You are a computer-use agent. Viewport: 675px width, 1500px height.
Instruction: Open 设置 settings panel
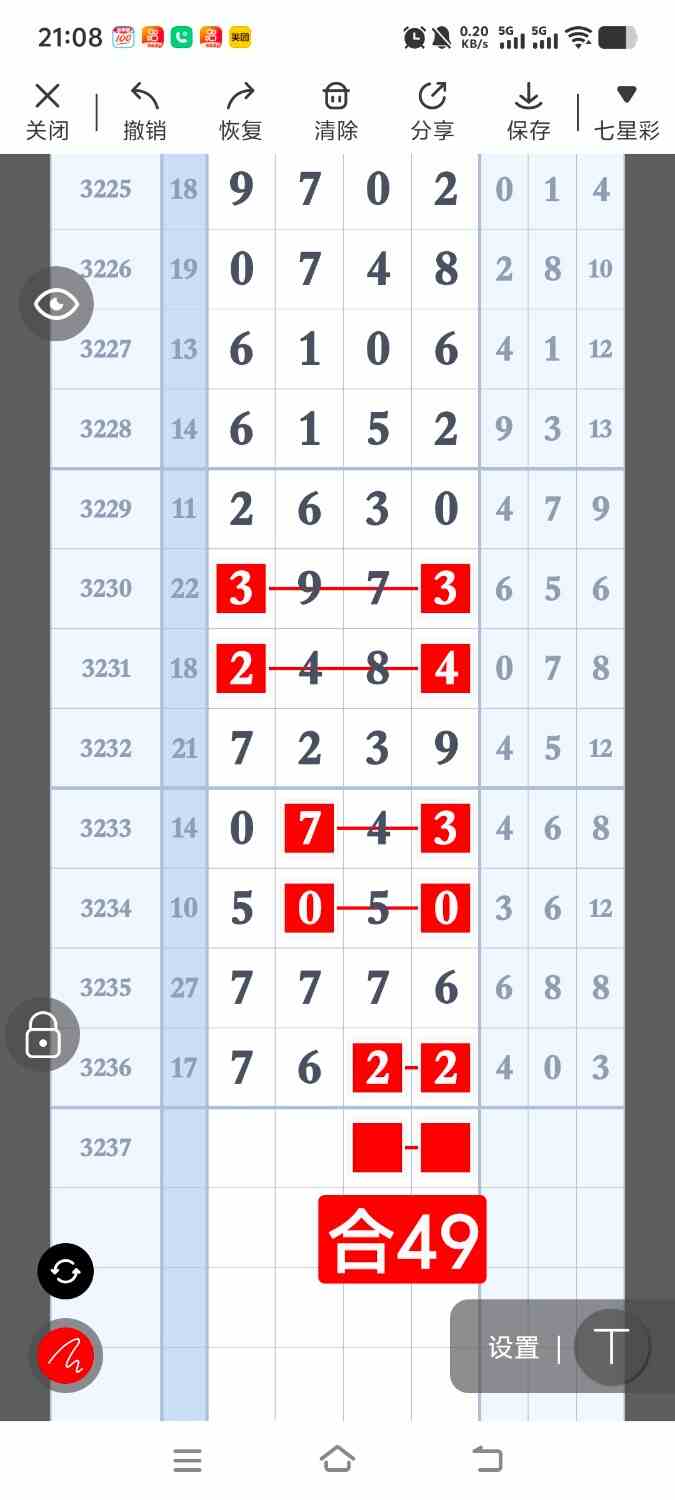click(x=513, y=1348)
